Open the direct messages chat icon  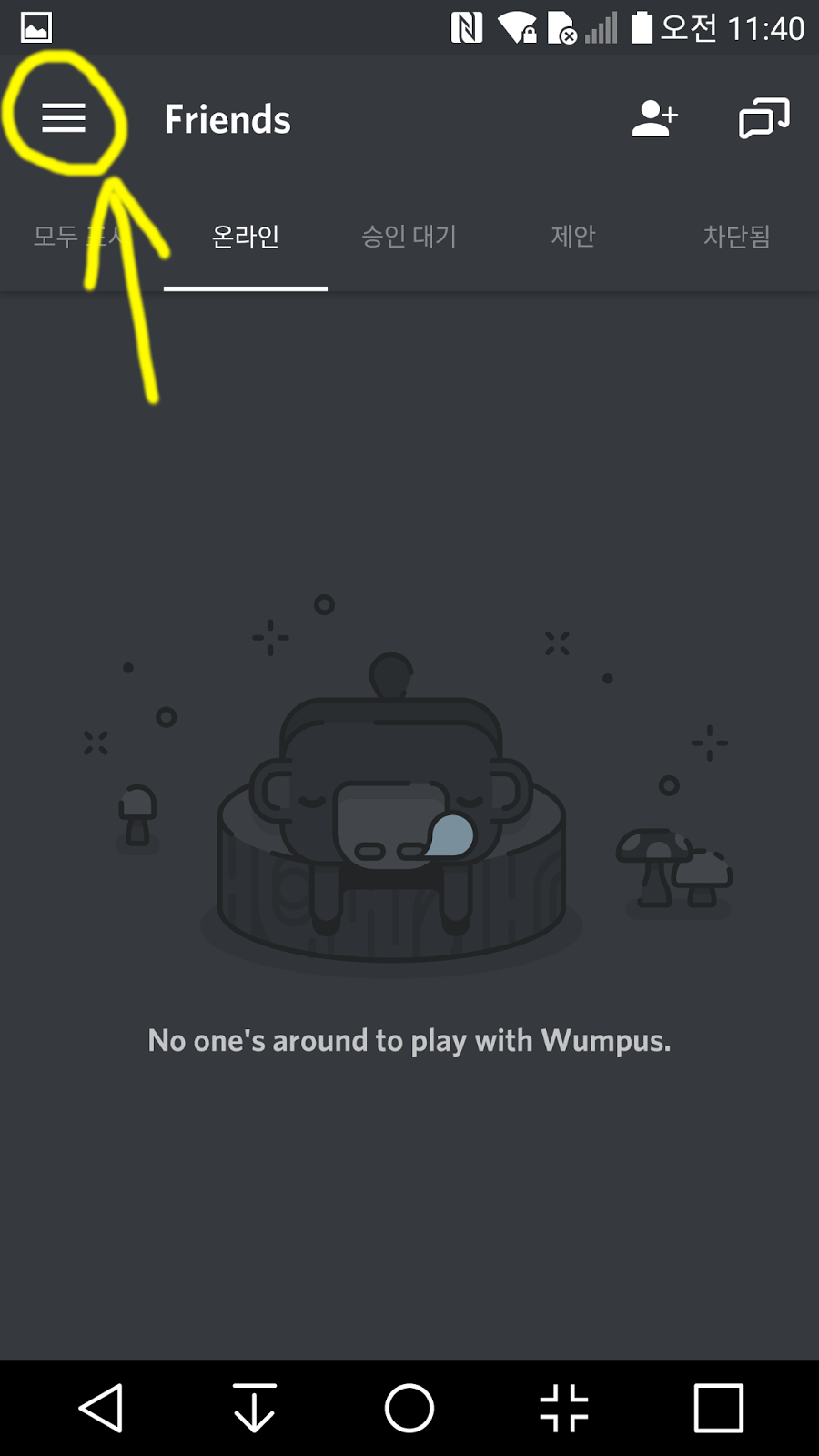(x=763, y=118)
